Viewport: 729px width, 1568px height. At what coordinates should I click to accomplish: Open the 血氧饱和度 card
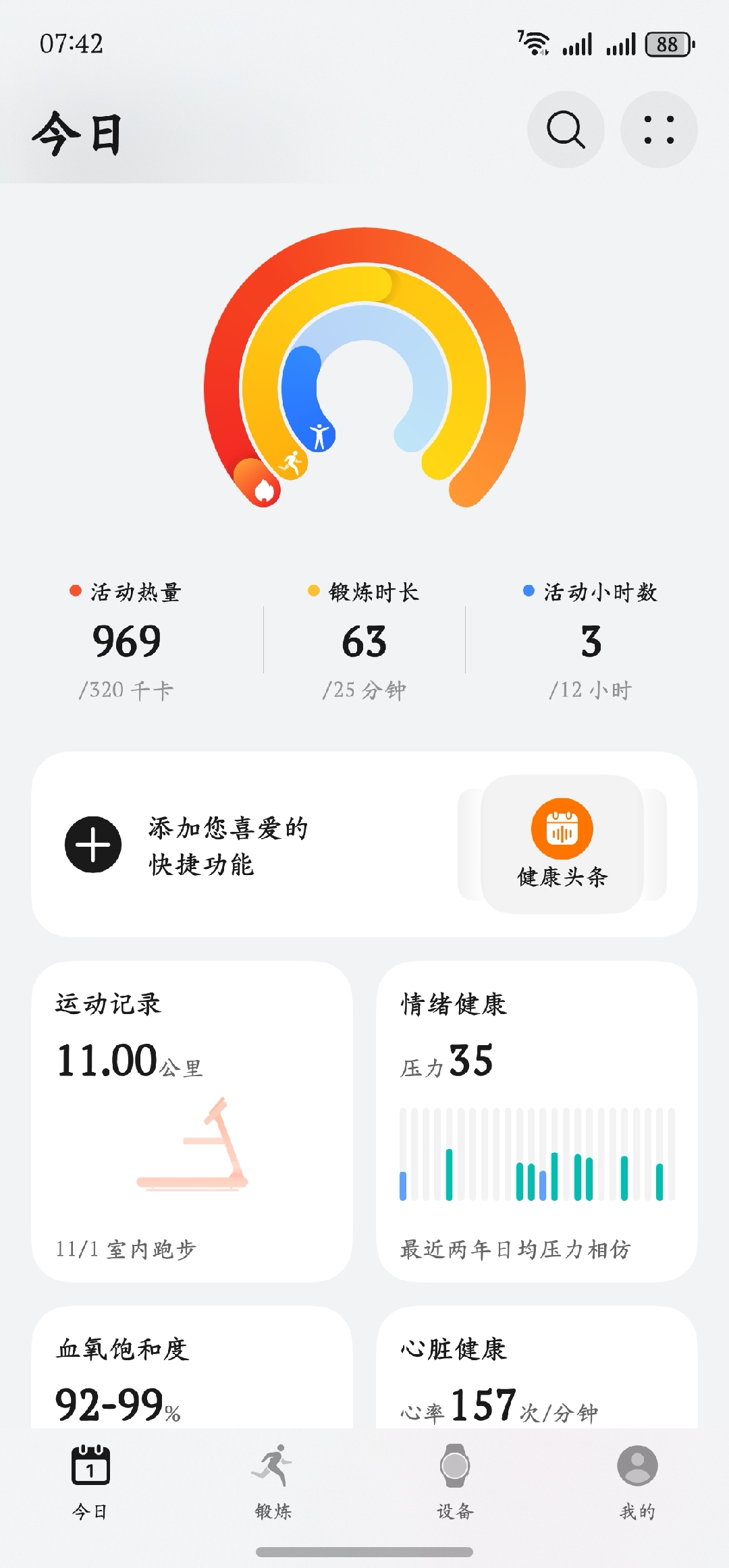click(x=192, y=1370)
